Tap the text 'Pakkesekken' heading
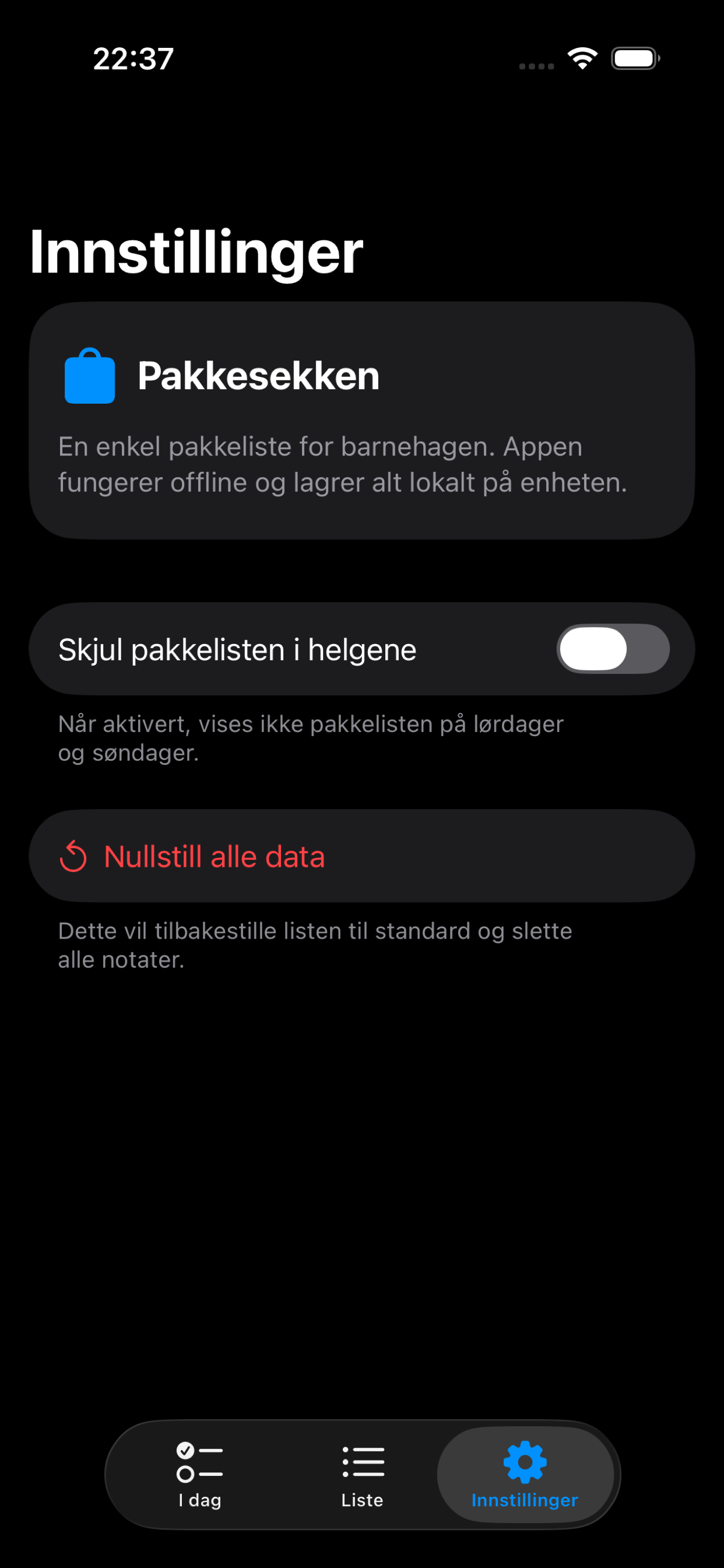The image size is (724, 1568). (x=258, y=375)
